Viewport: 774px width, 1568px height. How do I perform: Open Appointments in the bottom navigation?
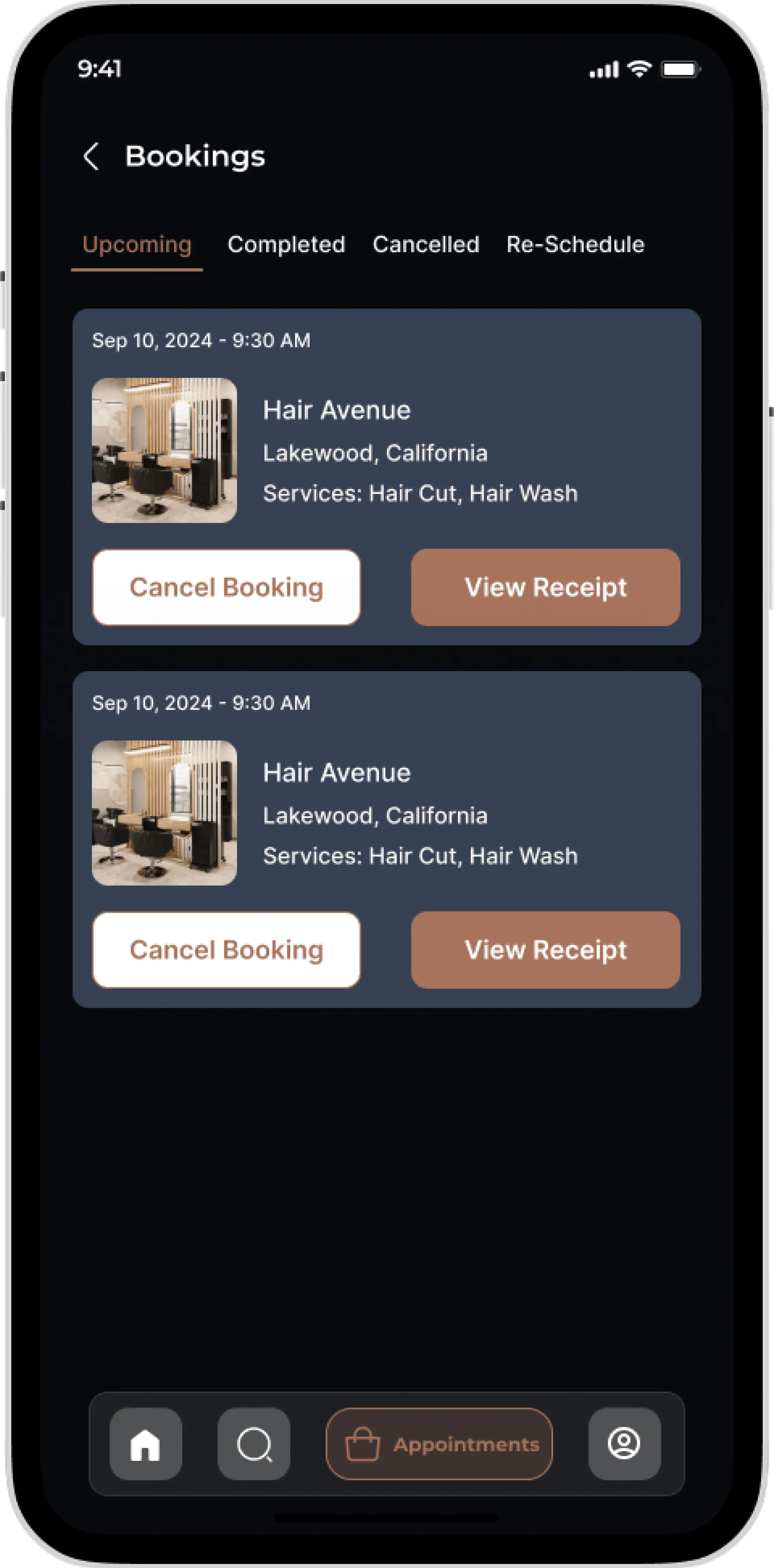coord(439,1444)
